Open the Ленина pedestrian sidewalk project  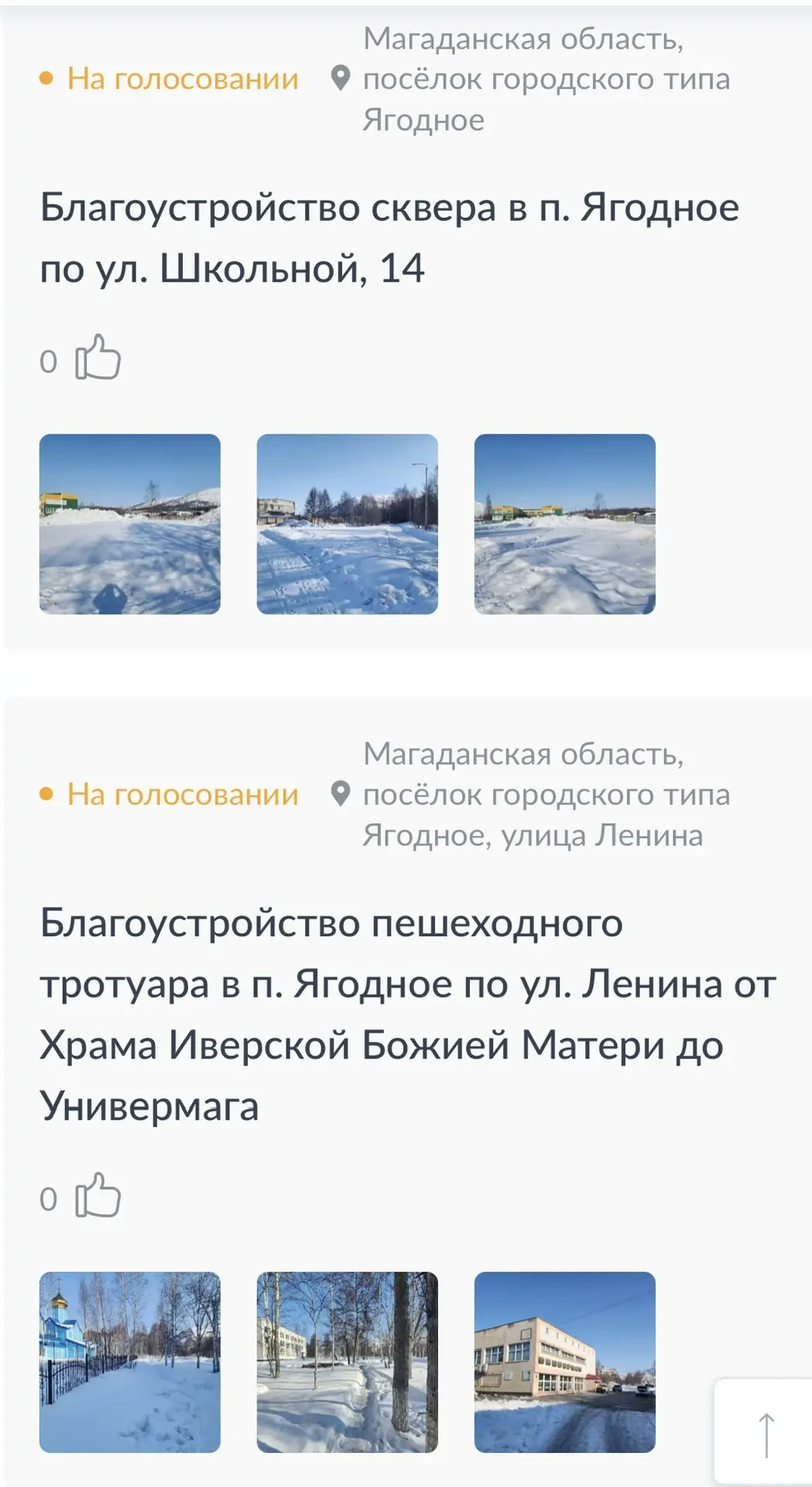click(x=407, y=1014)
